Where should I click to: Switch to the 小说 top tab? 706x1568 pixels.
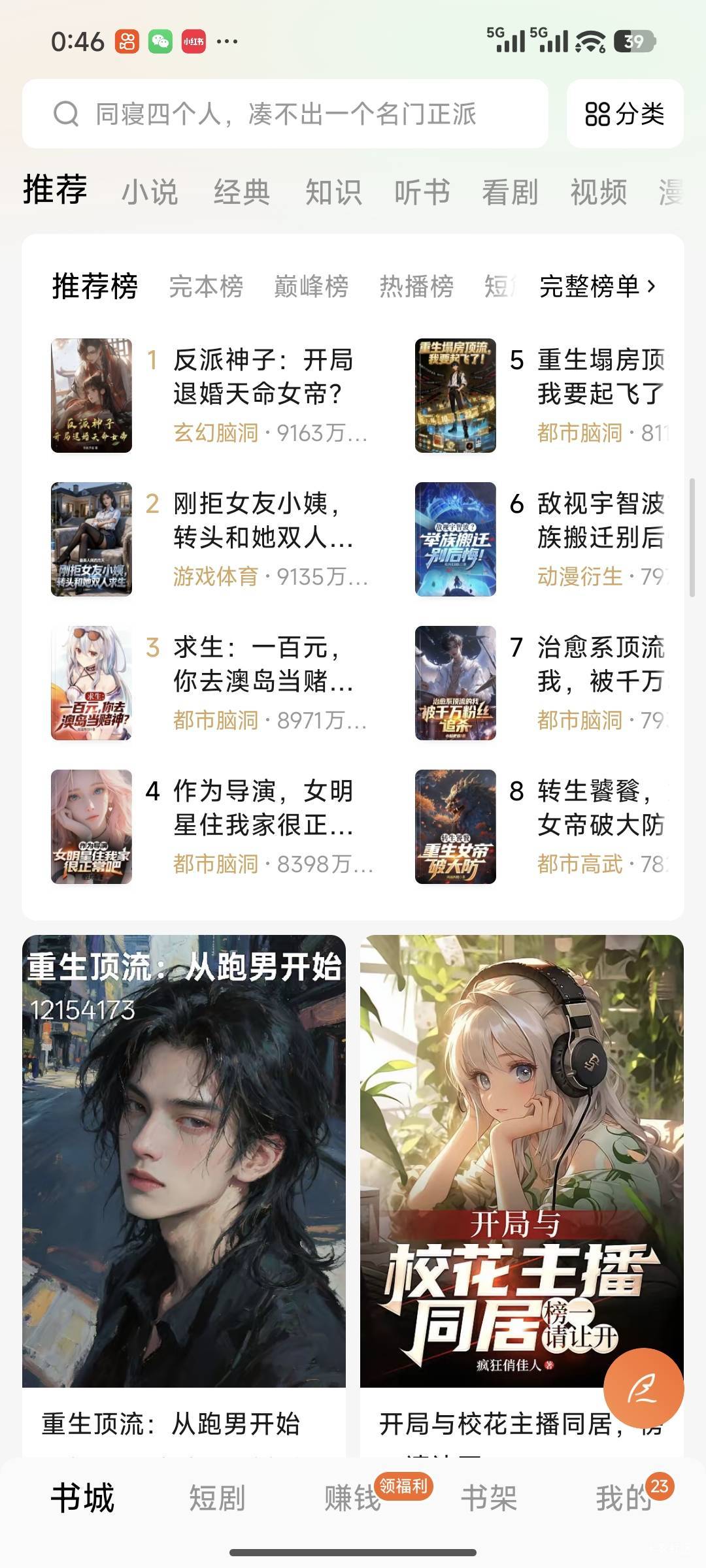pos(150,192)
